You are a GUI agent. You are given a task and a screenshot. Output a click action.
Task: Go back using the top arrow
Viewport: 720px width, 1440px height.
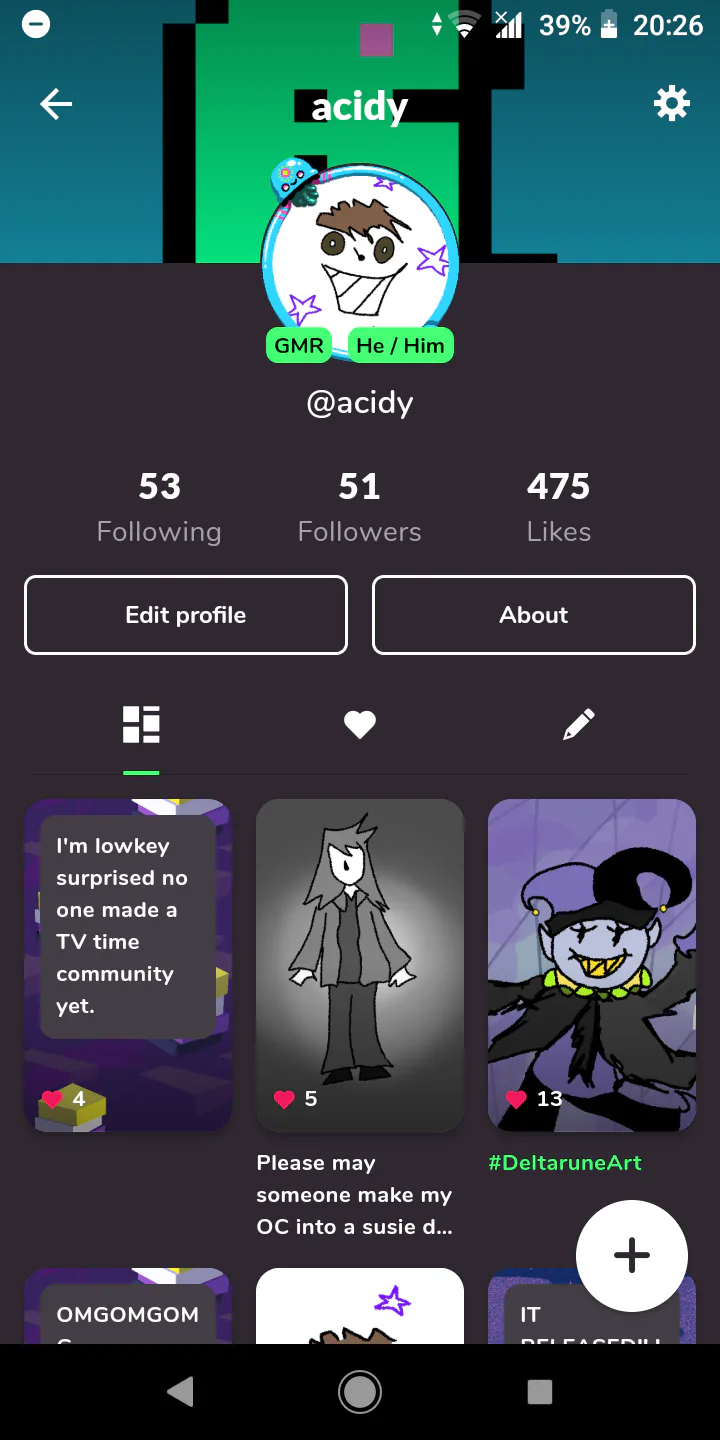click(56, 104)
